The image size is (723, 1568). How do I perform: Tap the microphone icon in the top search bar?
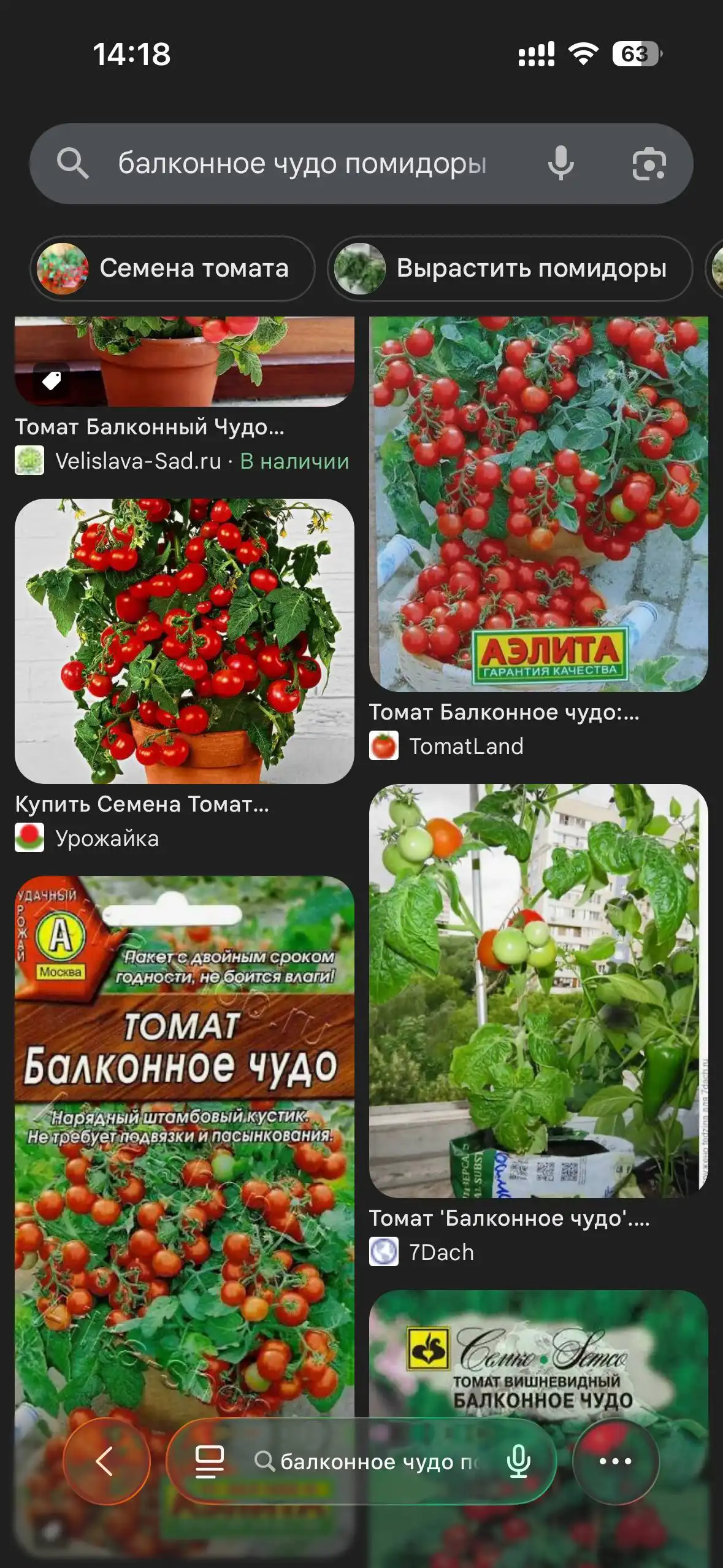tap(562, 164)
